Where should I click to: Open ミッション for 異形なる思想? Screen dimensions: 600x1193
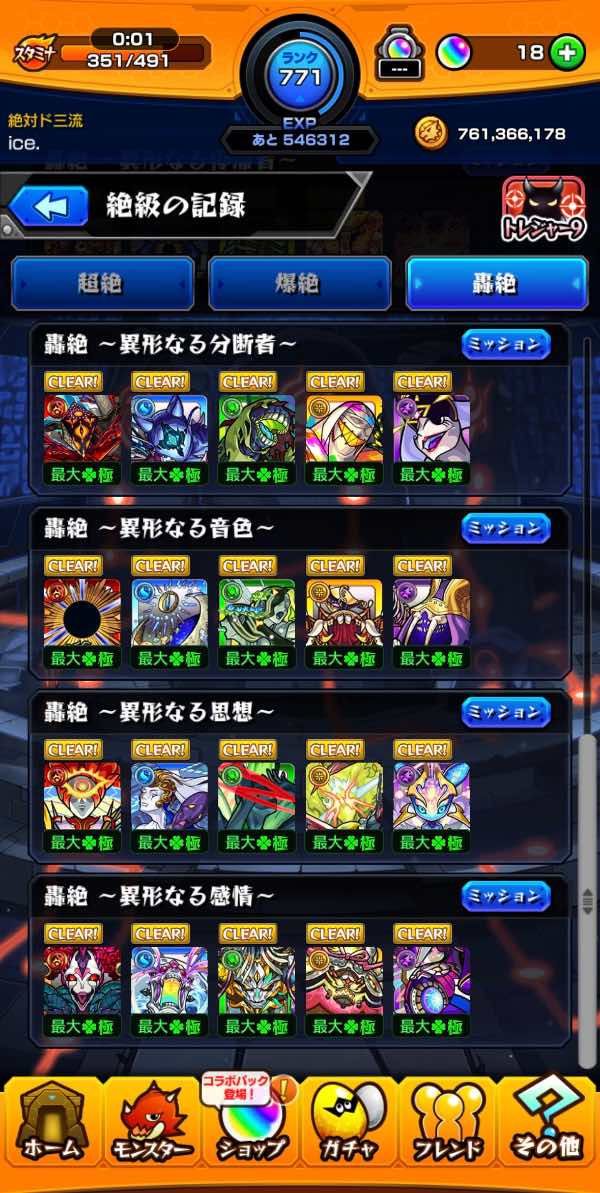506,712
